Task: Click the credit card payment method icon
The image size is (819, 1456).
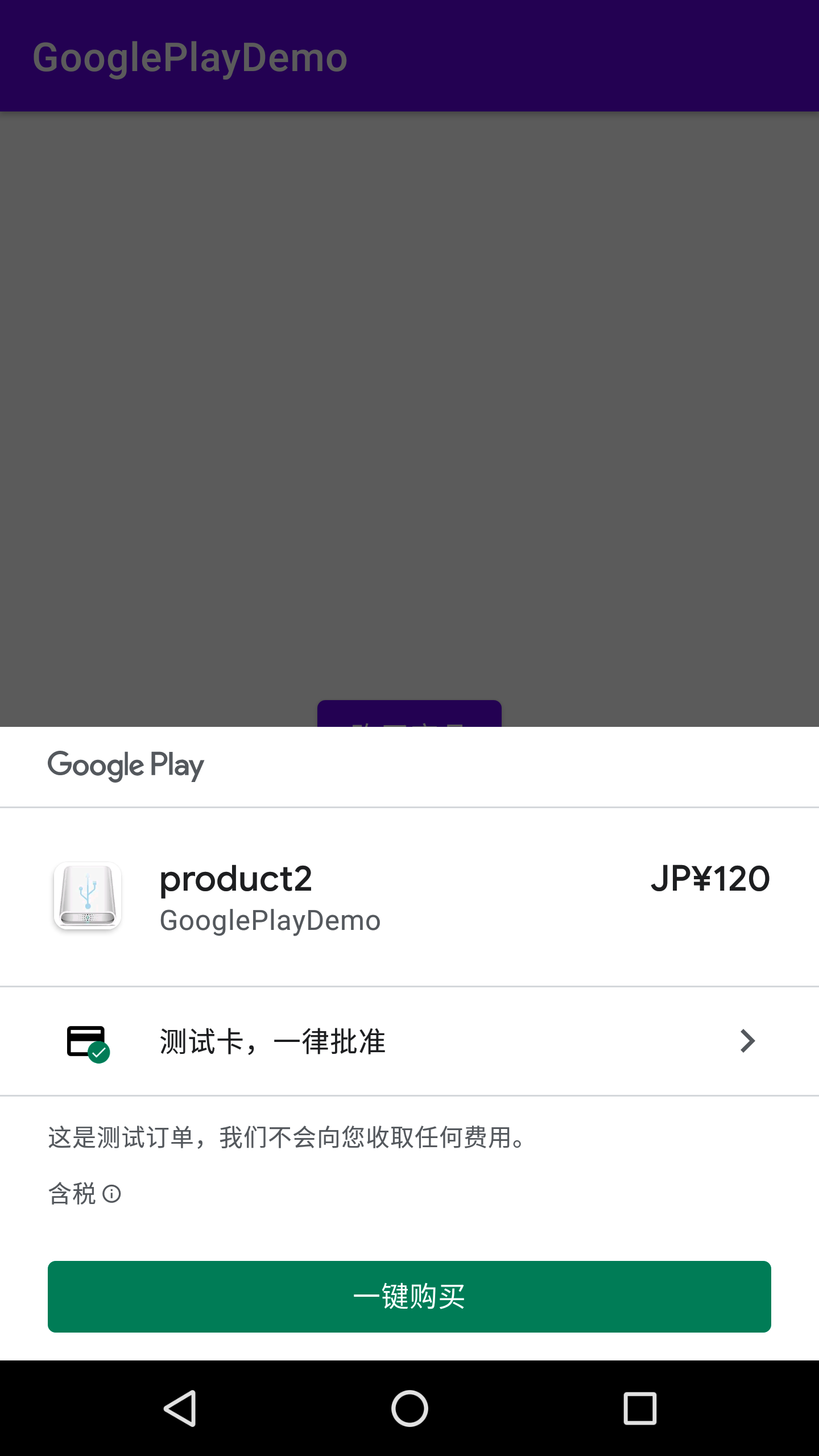Action: tap(86, 1040)
